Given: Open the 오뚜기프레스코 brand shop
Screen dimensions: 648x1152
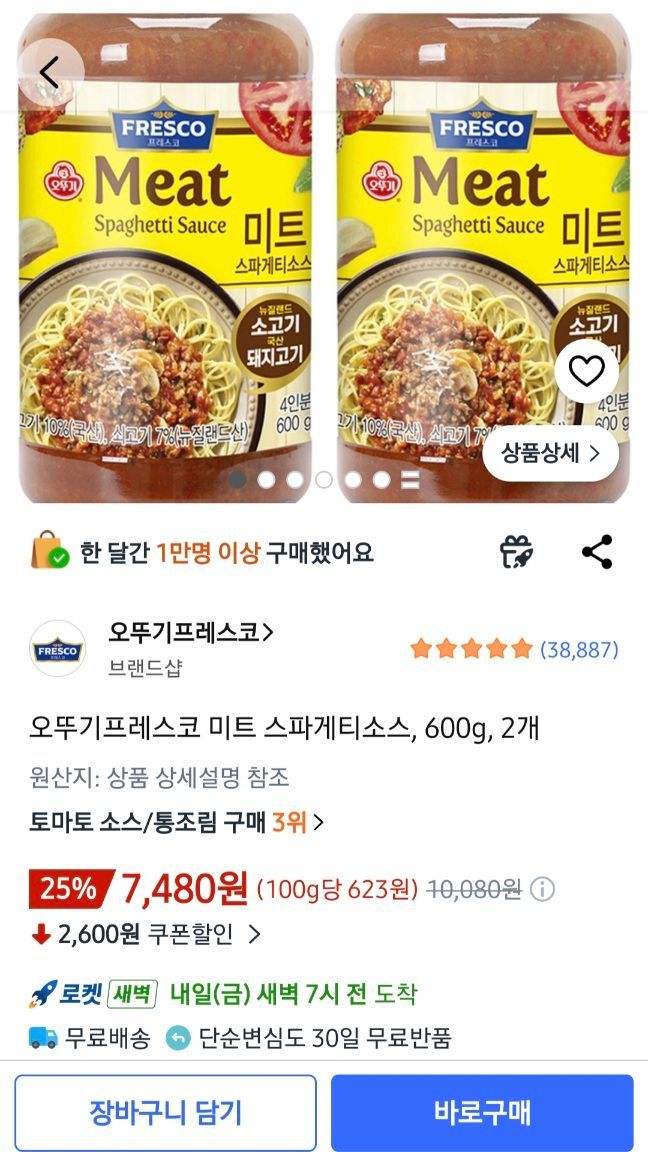Looking at the screenshot, I should (190, 632).
